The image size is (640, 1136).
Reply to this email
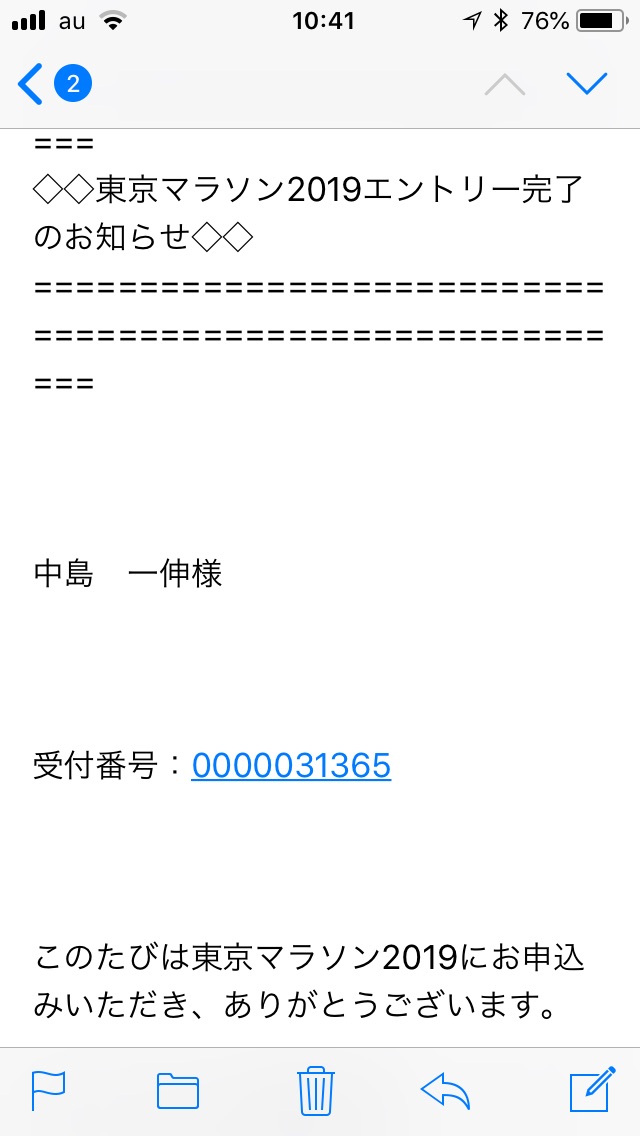(x=446, y=1090)
